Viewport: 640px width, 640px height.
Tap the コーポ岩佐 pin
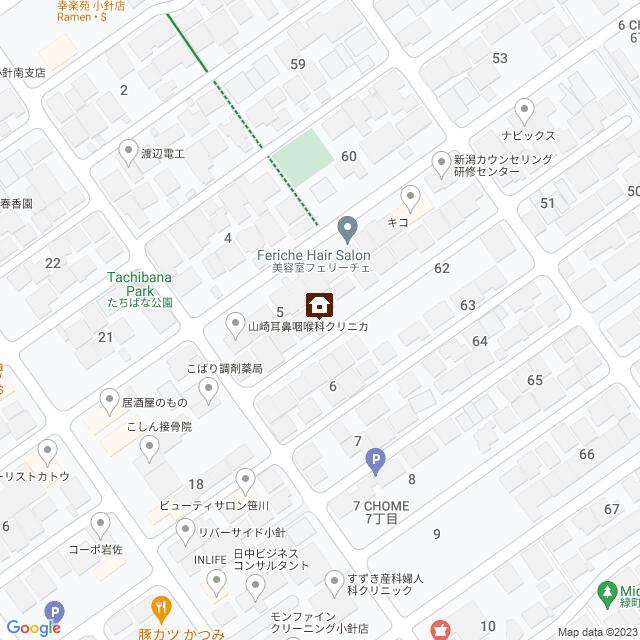100,524
